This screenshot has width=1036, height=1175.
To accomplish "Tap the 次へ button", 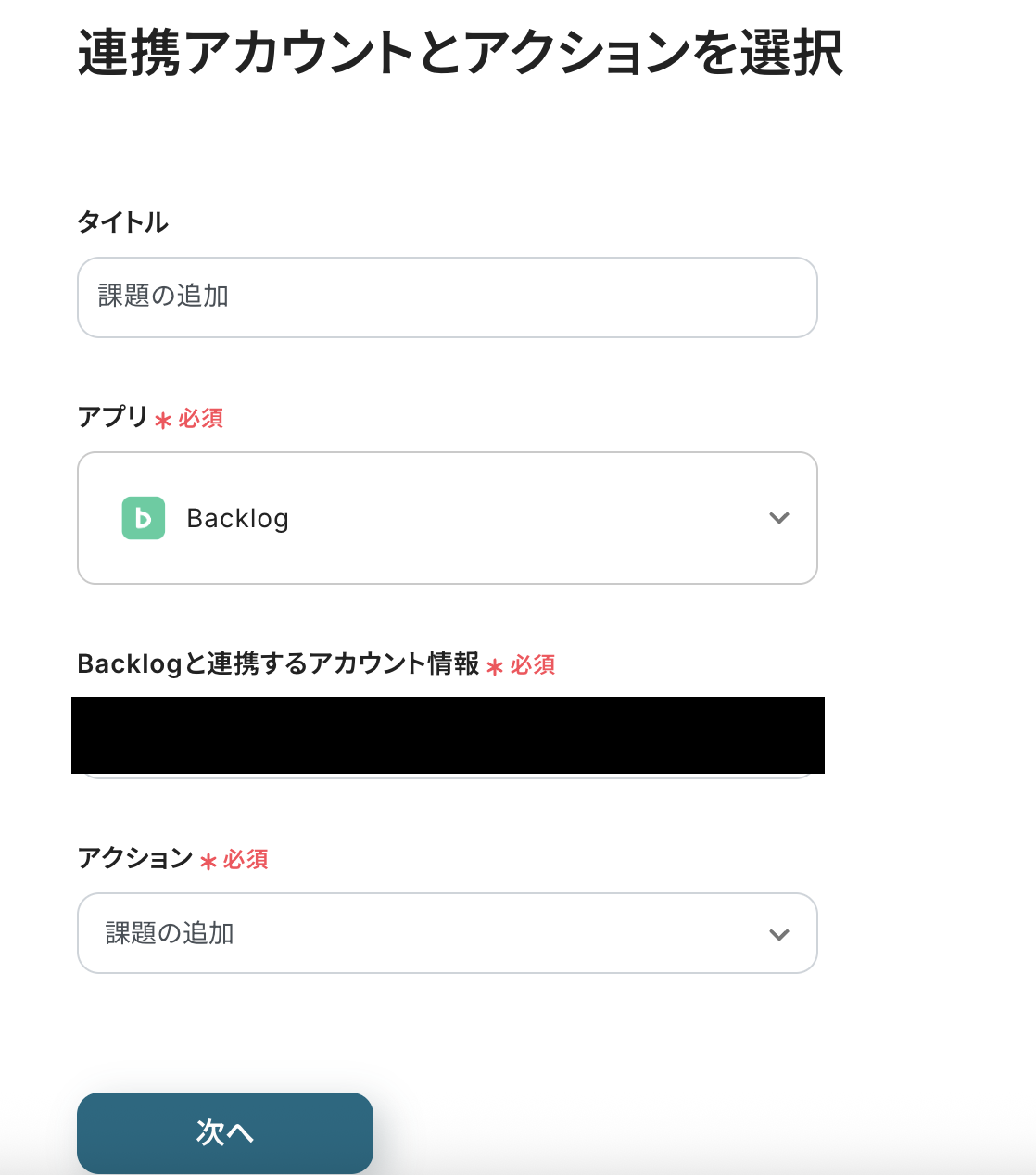I will coord(225,1132).
